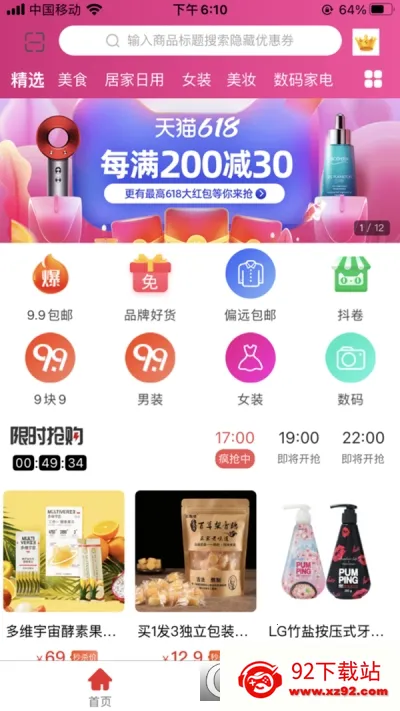Open the LG竹盐按压式牙膏 product card
The image size is (400, 711).
pyautogui.click(x=326, y=572)
